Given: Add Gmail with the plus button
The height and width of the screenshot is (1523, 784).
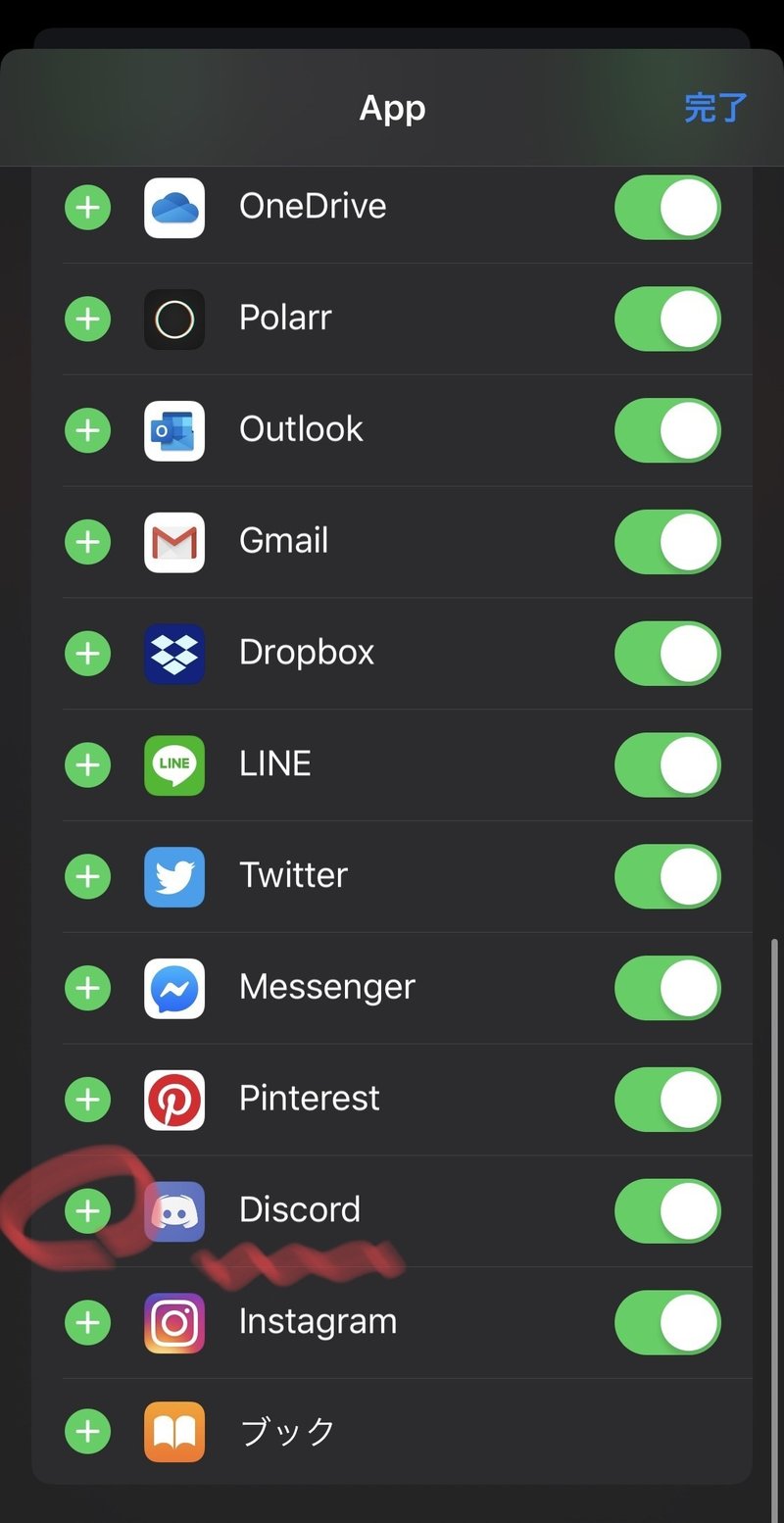Looking at the screenshot, I should click(88, 542).
